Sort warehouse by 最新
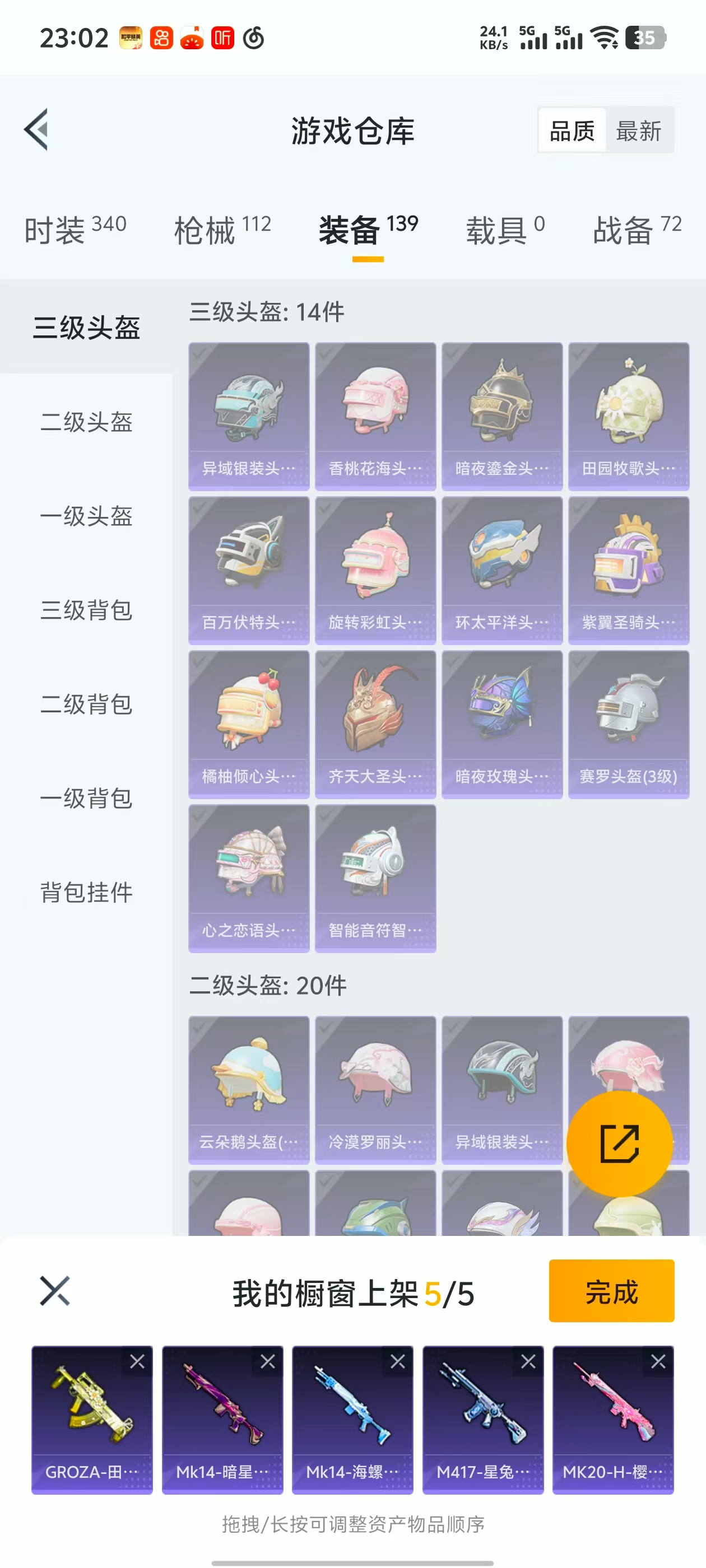706x1568 pixels. 638,130
